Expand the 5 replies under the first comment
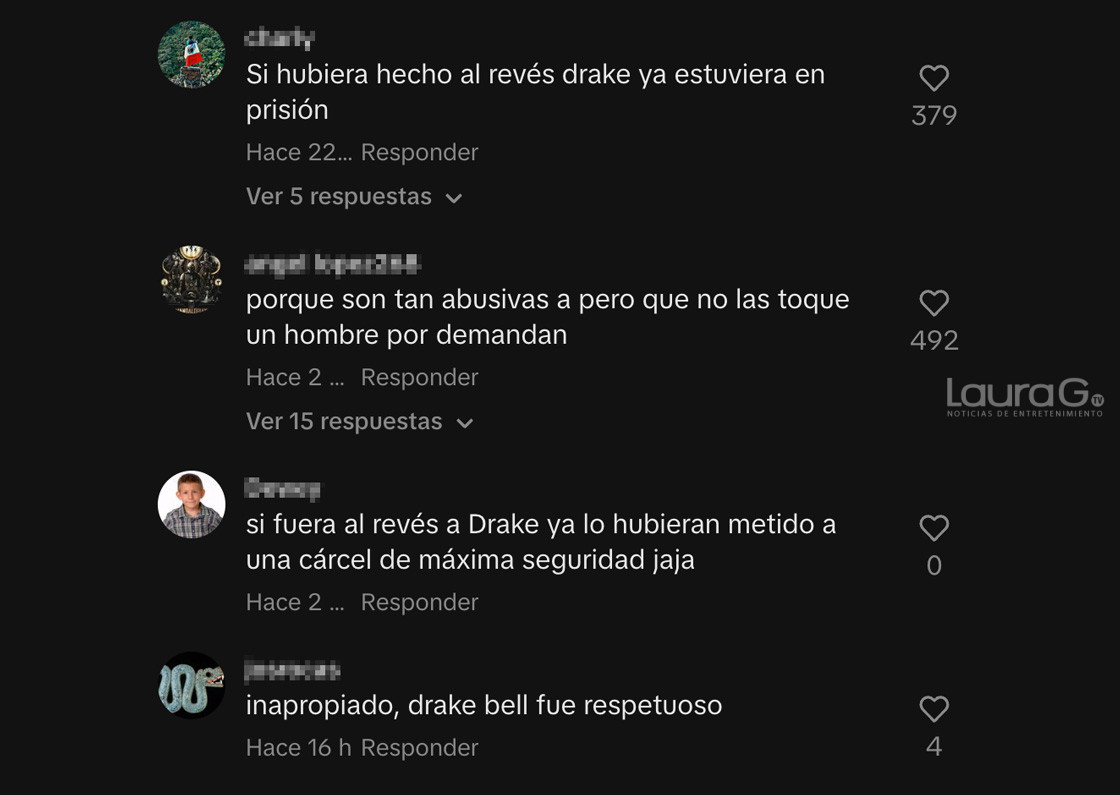This screenshot has width=1120, height=795. point(354,197)
